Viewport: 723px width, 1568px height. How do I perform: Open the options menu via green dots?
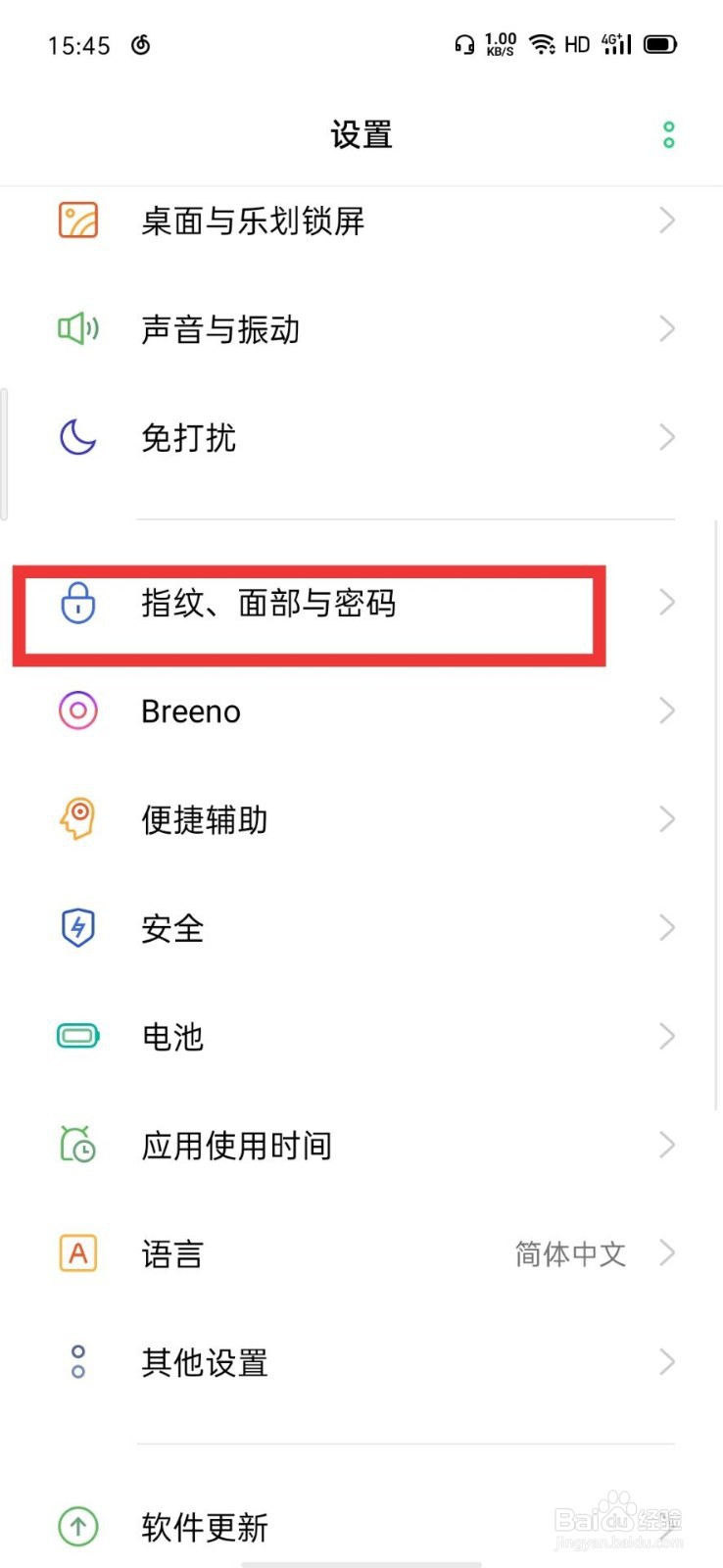tap(669, 134)
